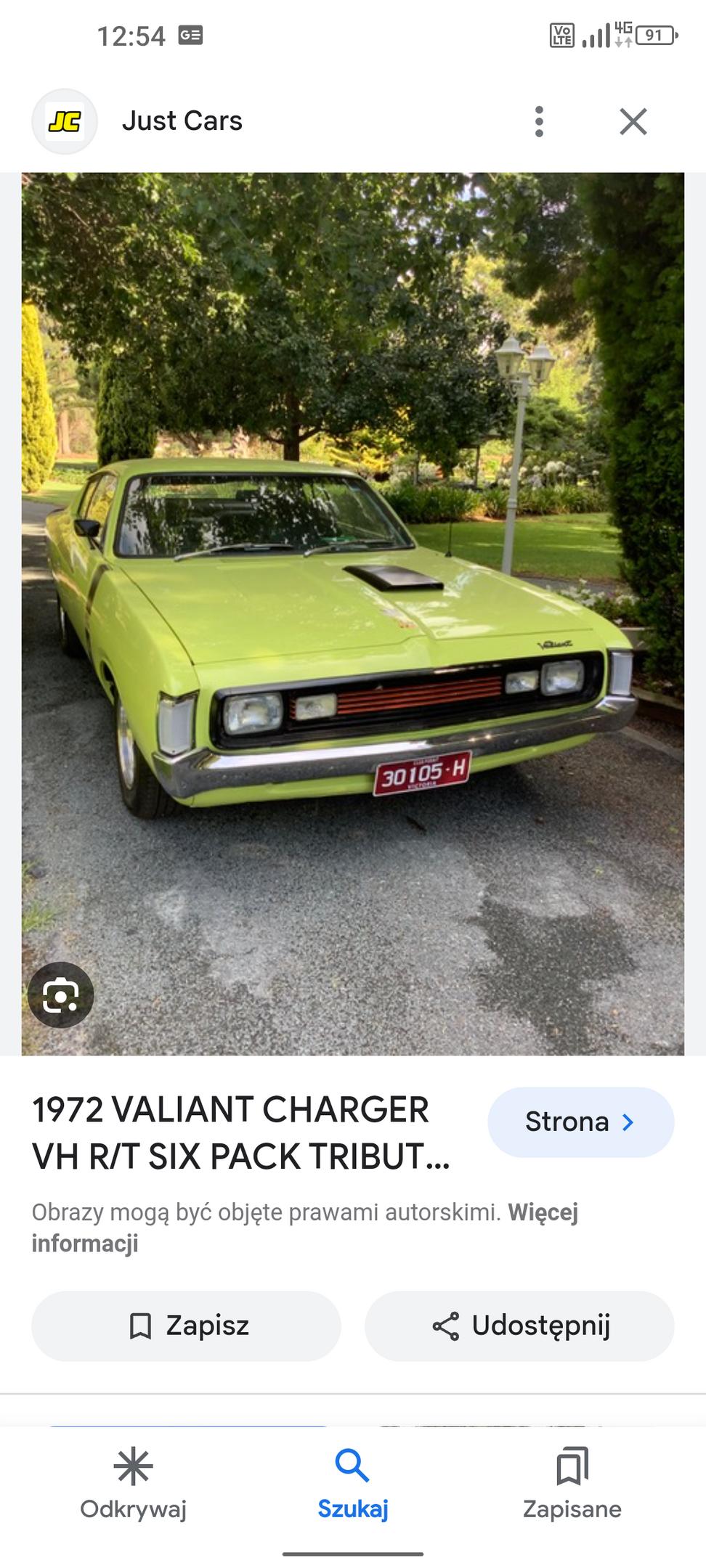Open the Strona page button
Viewport: 706px width, 1568px height.
pos(580,1122)
